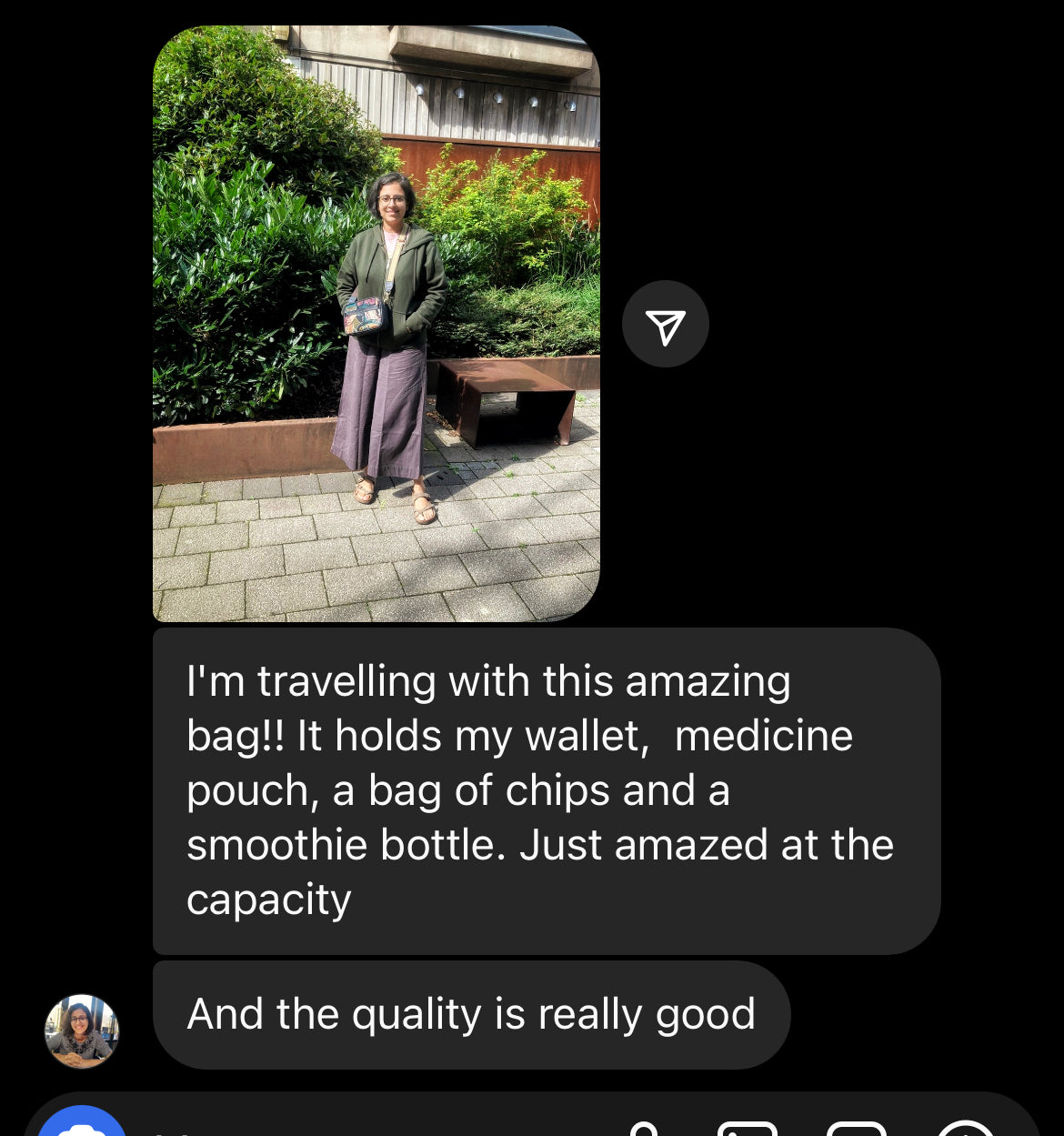View the sender's profile picture

[x=82, y=1030]
